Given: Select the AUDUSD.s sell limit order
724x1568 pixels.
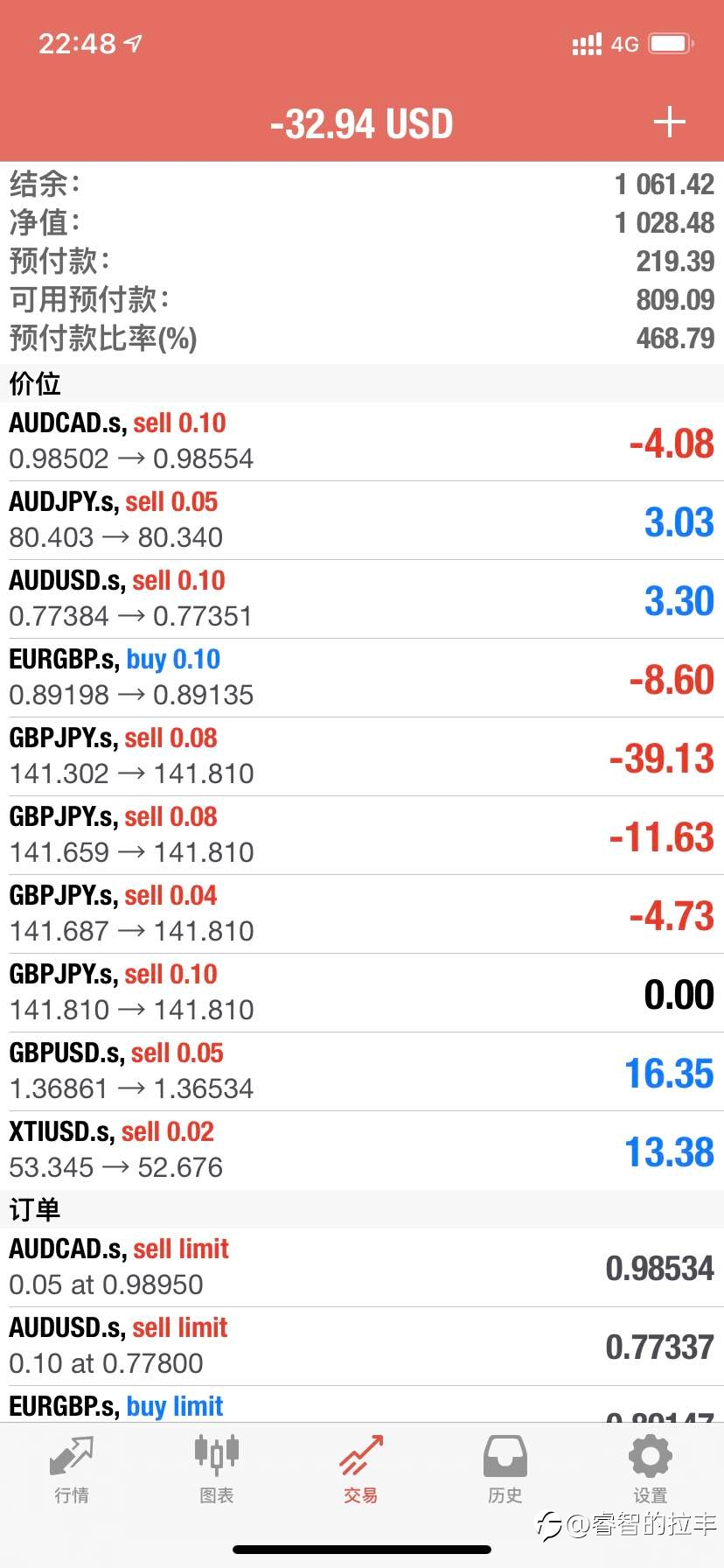Looking at the screenshot, I should click(x=362, y=1347).
